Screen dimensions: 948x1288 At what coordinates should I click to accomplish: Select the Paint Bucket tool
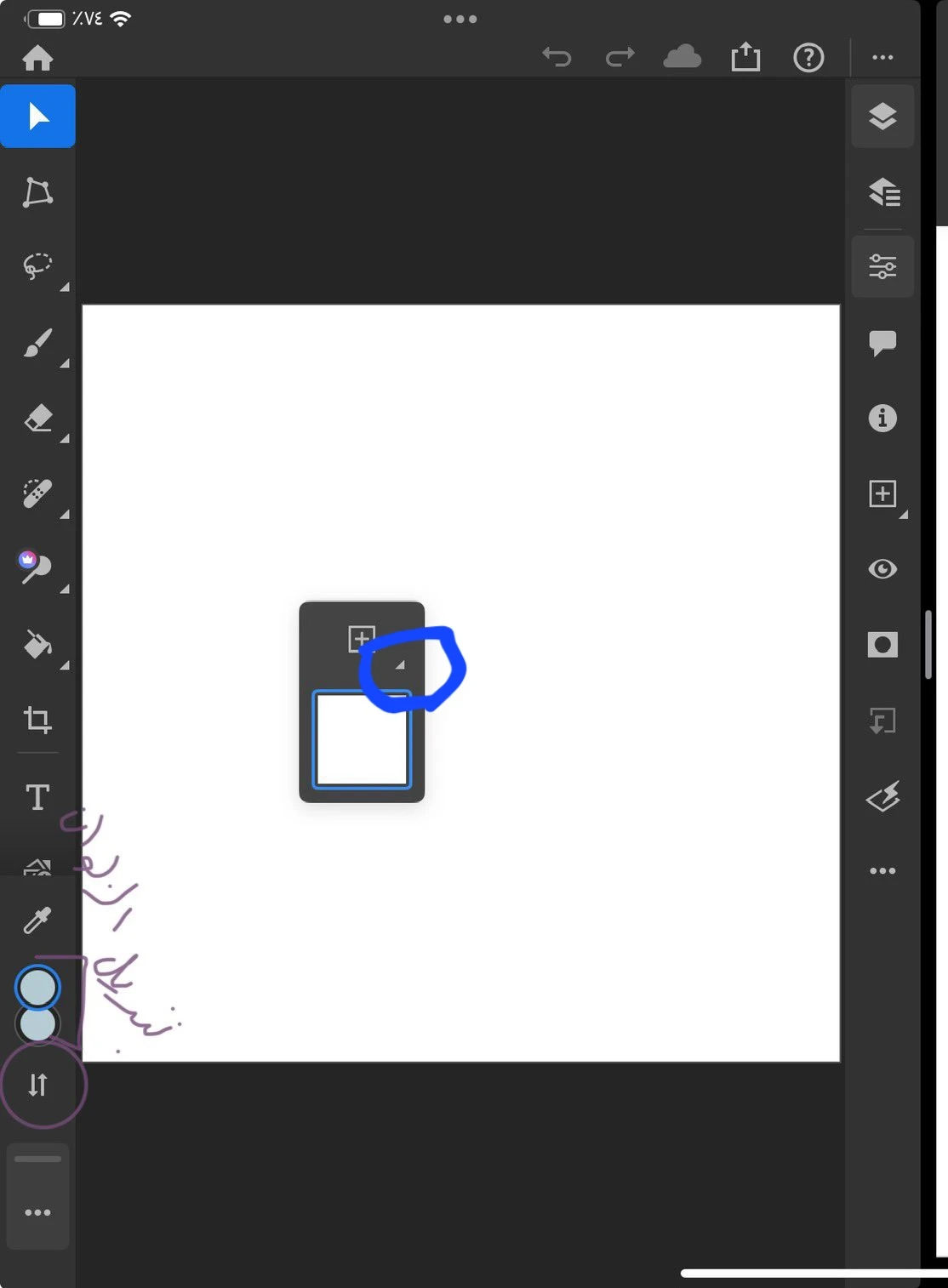coord(37,646)
